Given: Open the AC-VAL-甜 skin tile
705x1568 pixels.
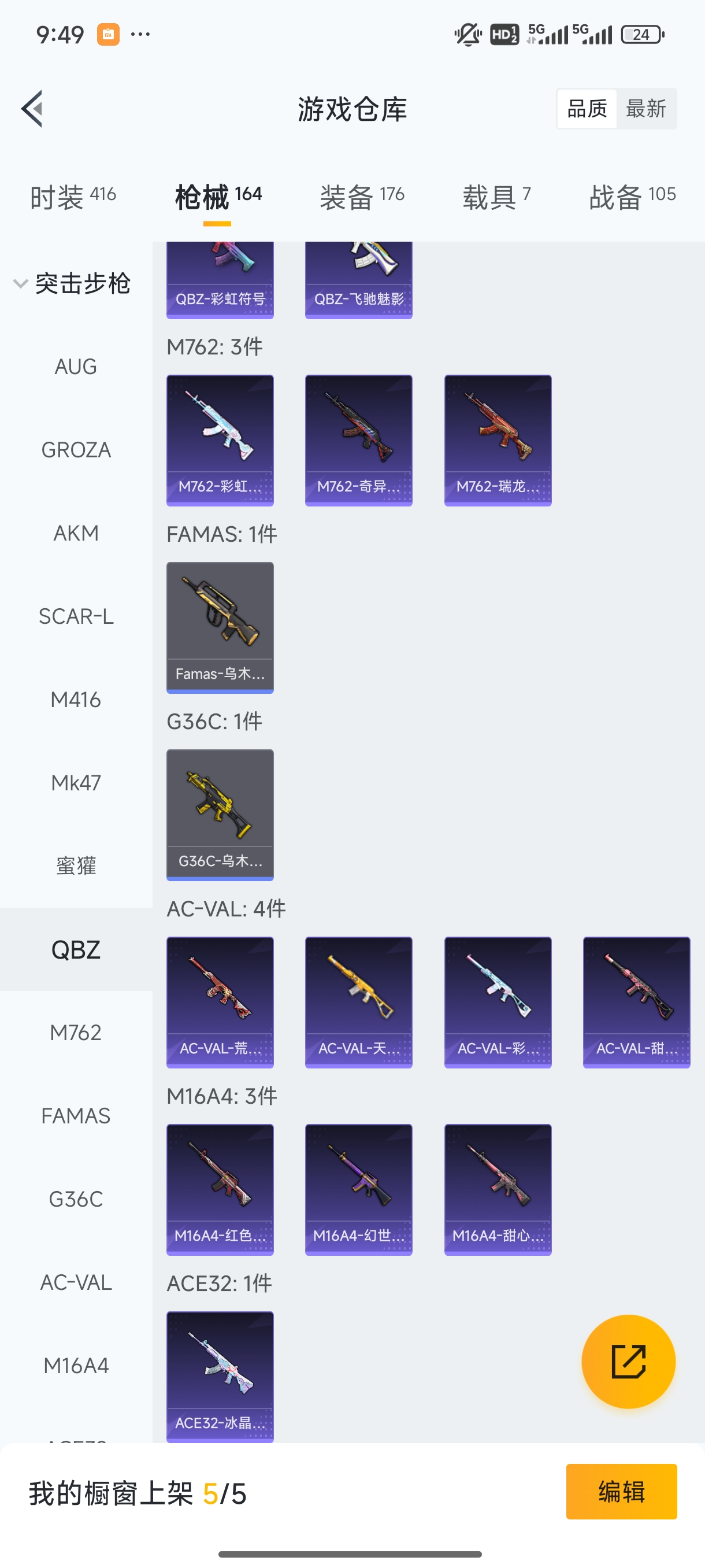Looking at the screenshot, I should 636,1002.
